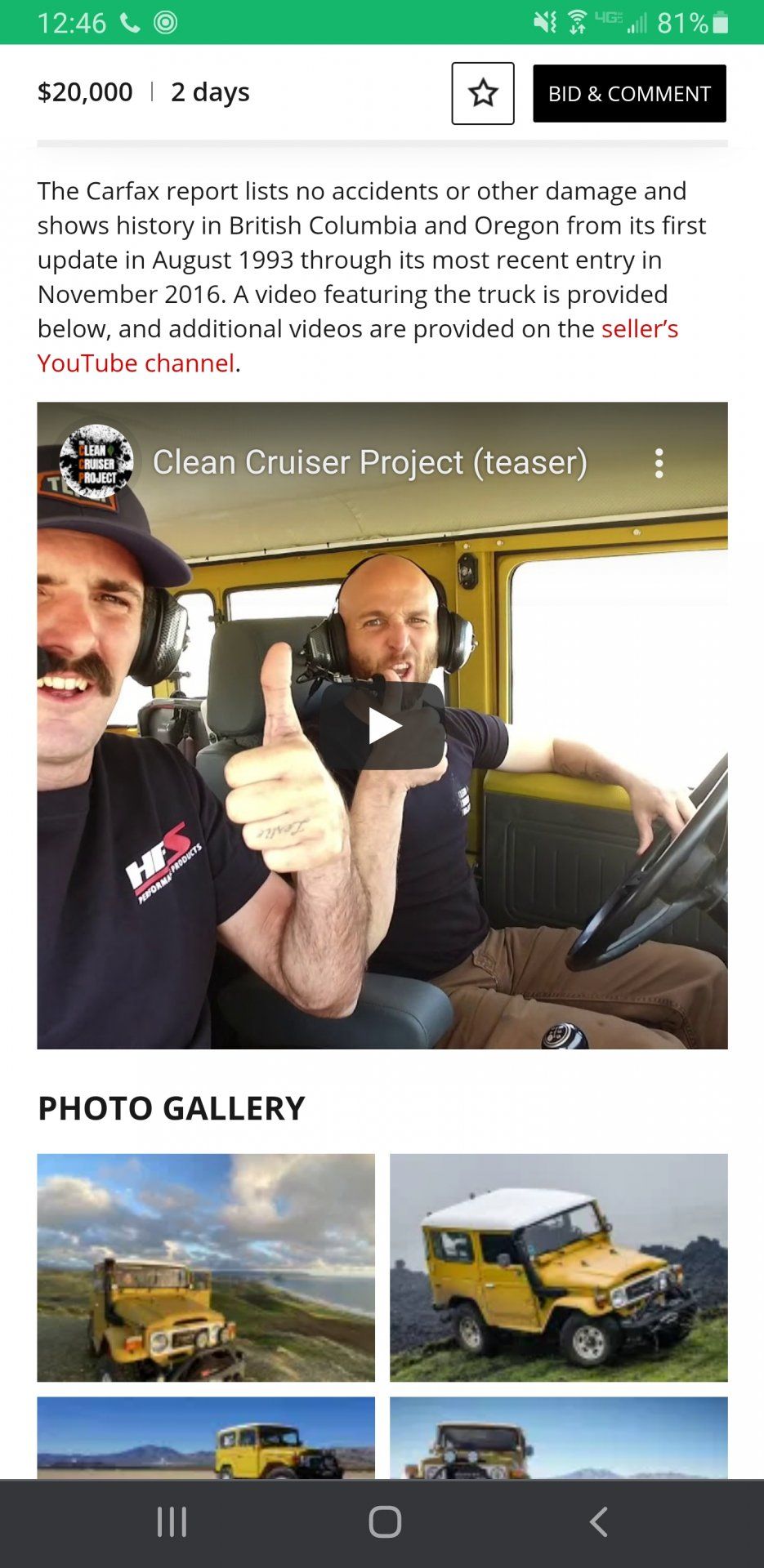The image size is (764, 1568).
Task: Go back with the system back button
Action: (x=599, y=1522)
